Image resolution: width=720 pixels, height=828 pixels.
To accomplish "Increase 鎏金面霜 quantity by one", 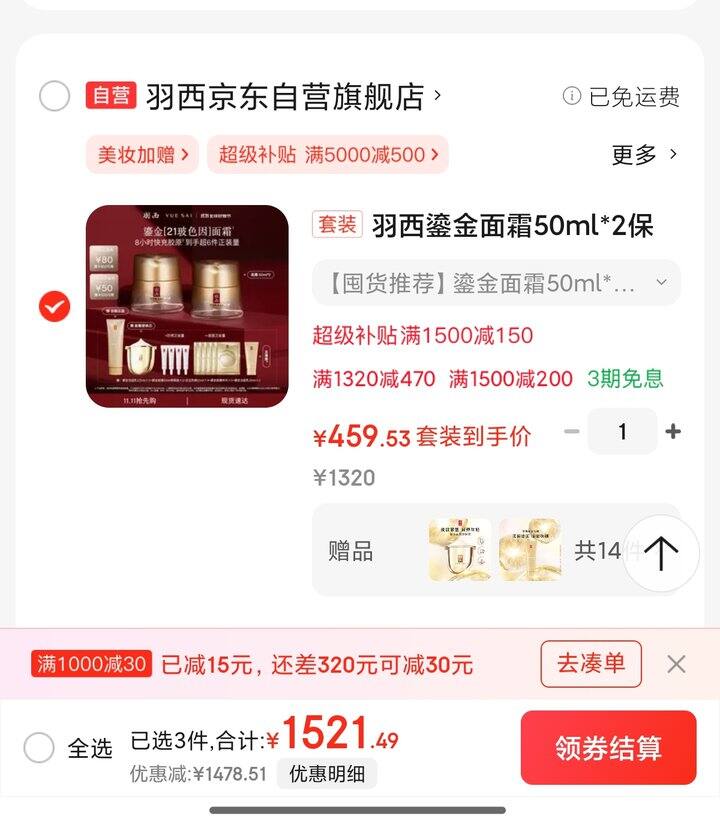I will click(x=673, y=432).
